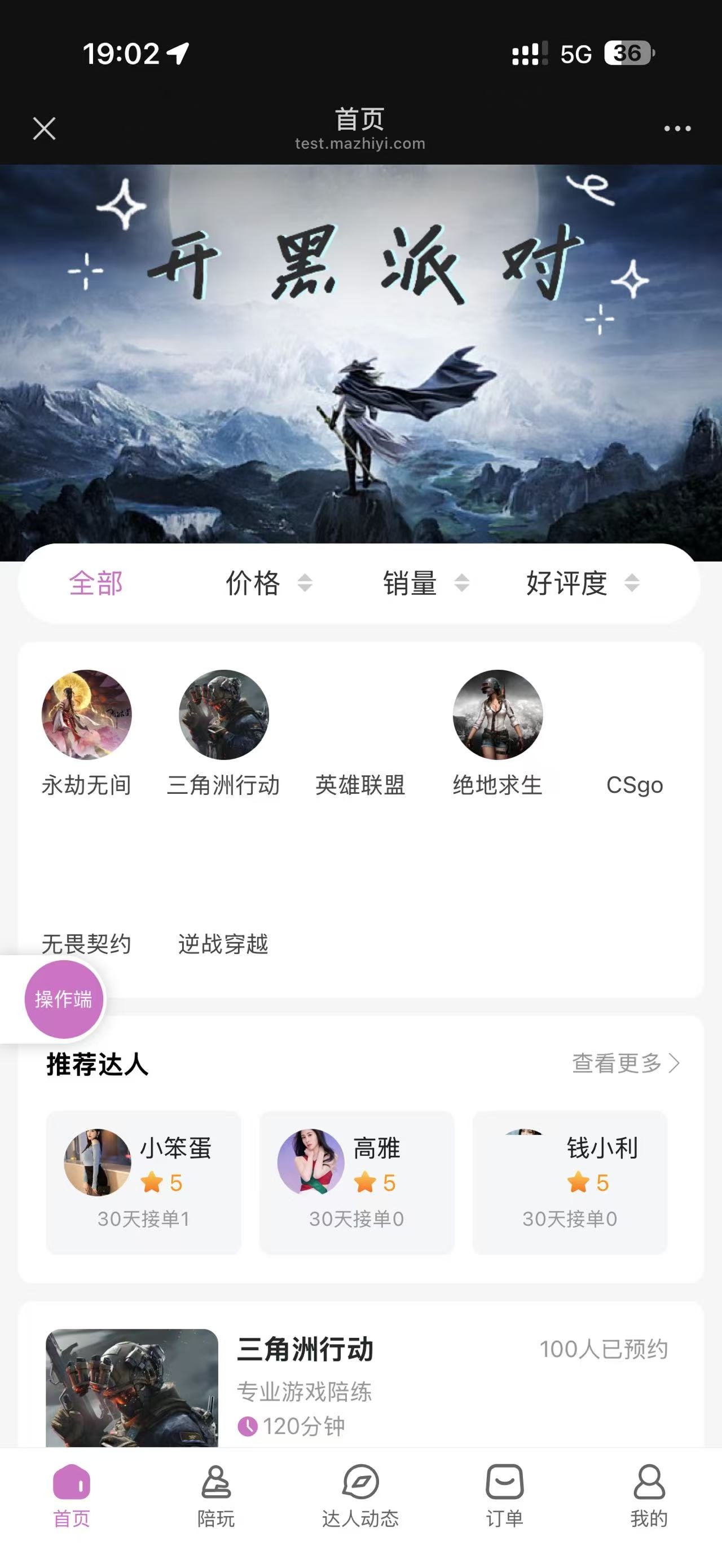The height and width of the screenshot is (1568, 722).
Task: Tap the floating 操作端 button
Action: (x=63, y=999)
